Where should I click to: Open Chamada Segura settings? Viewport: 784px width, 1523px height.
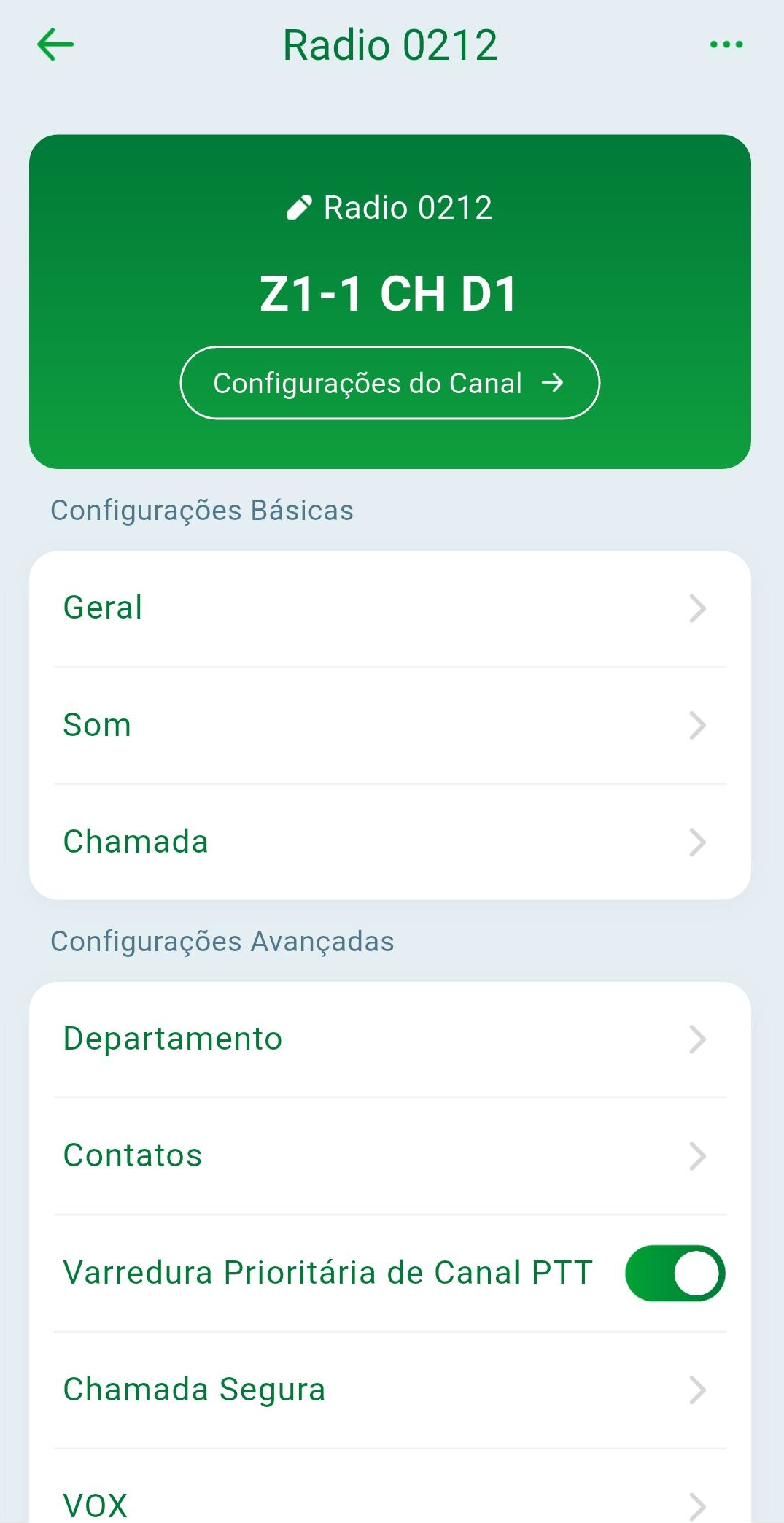[389, 1390]
